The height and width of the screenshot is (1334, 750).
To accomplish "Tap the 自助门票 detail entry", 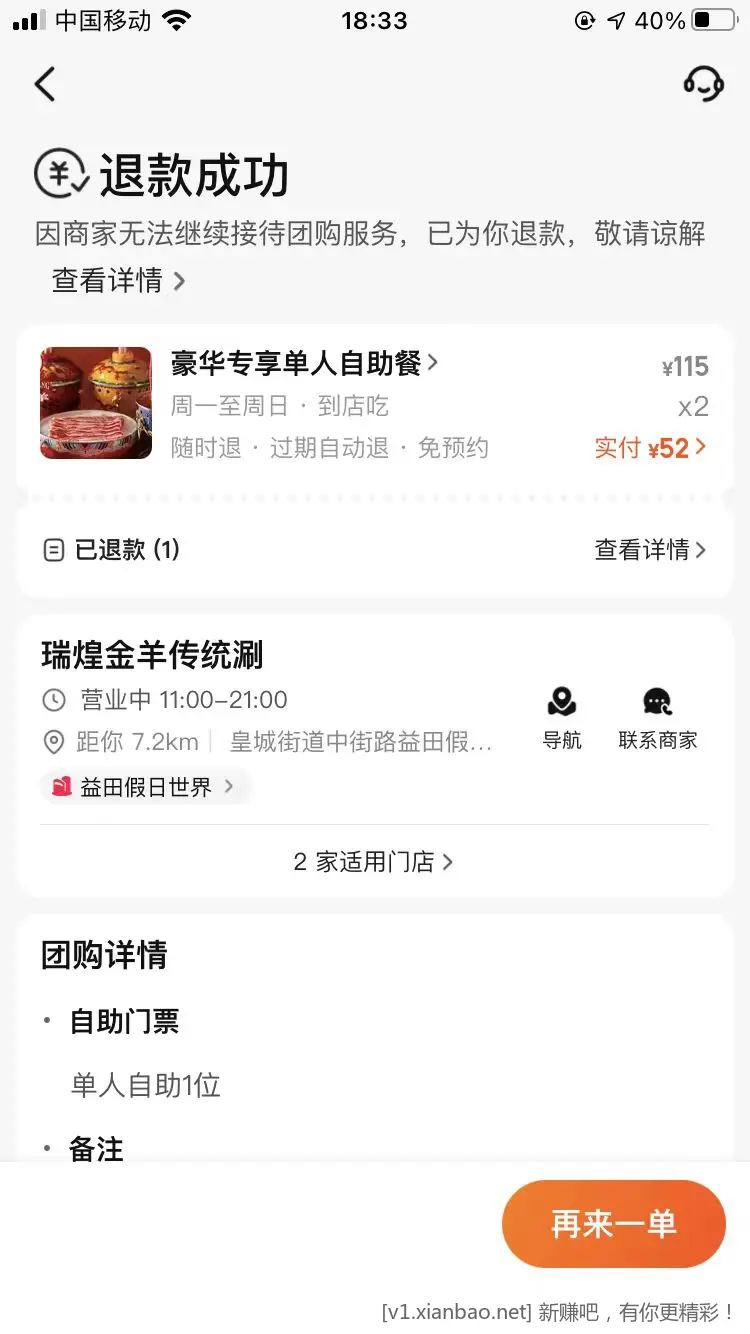I will click(113, 1021).
